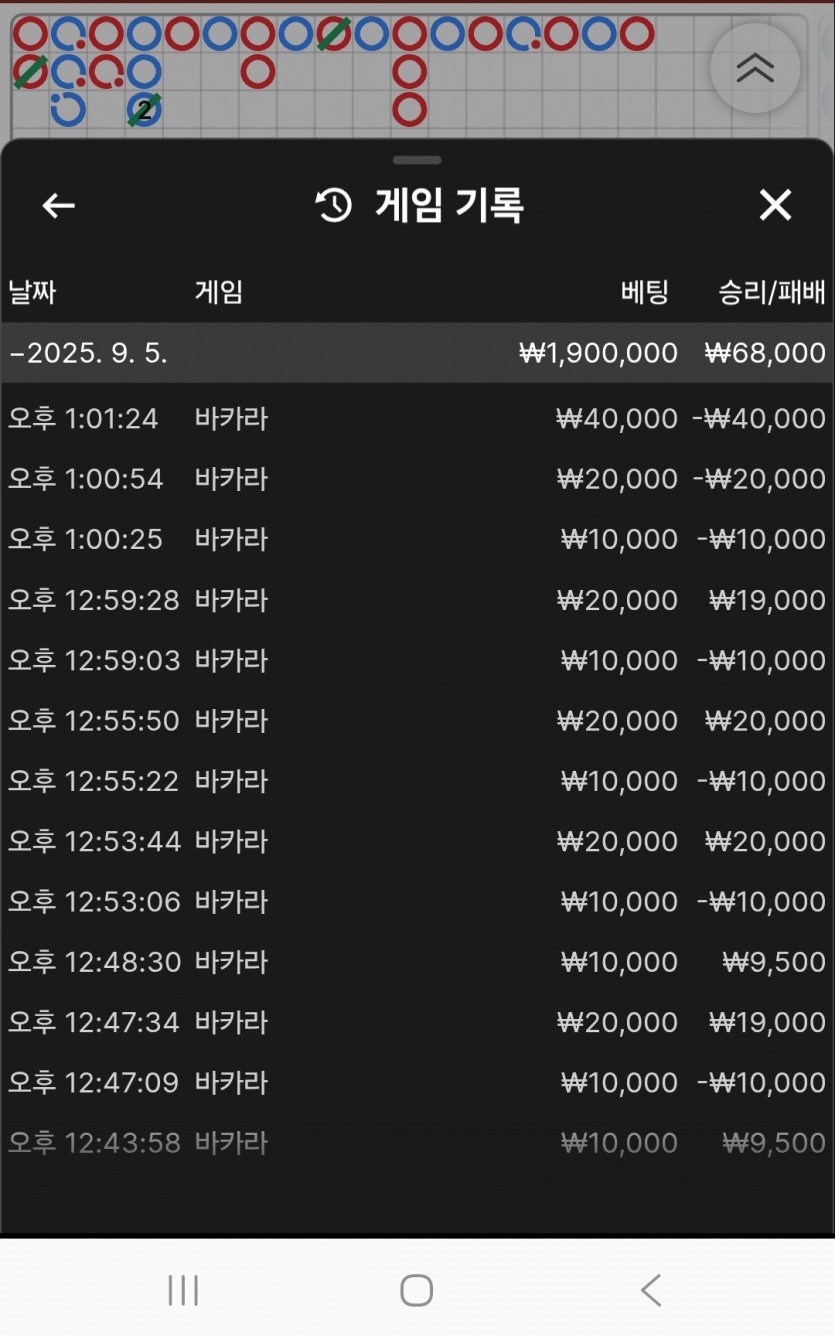
Task: Open the 오후 12:53:44 game record
Action: point(417,841)
